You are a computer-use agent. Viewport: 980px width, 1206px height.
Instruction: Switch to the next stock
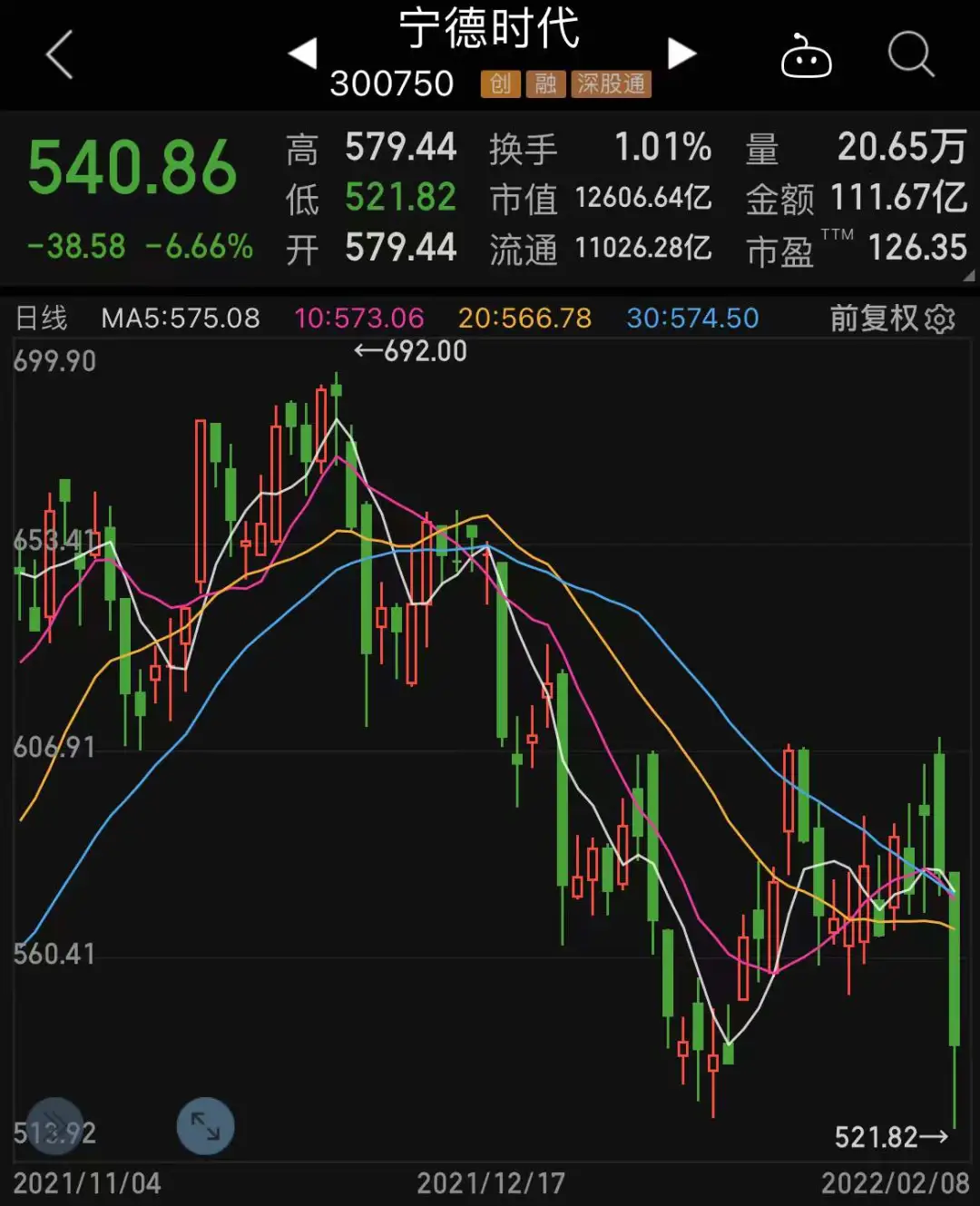(681, 54)
